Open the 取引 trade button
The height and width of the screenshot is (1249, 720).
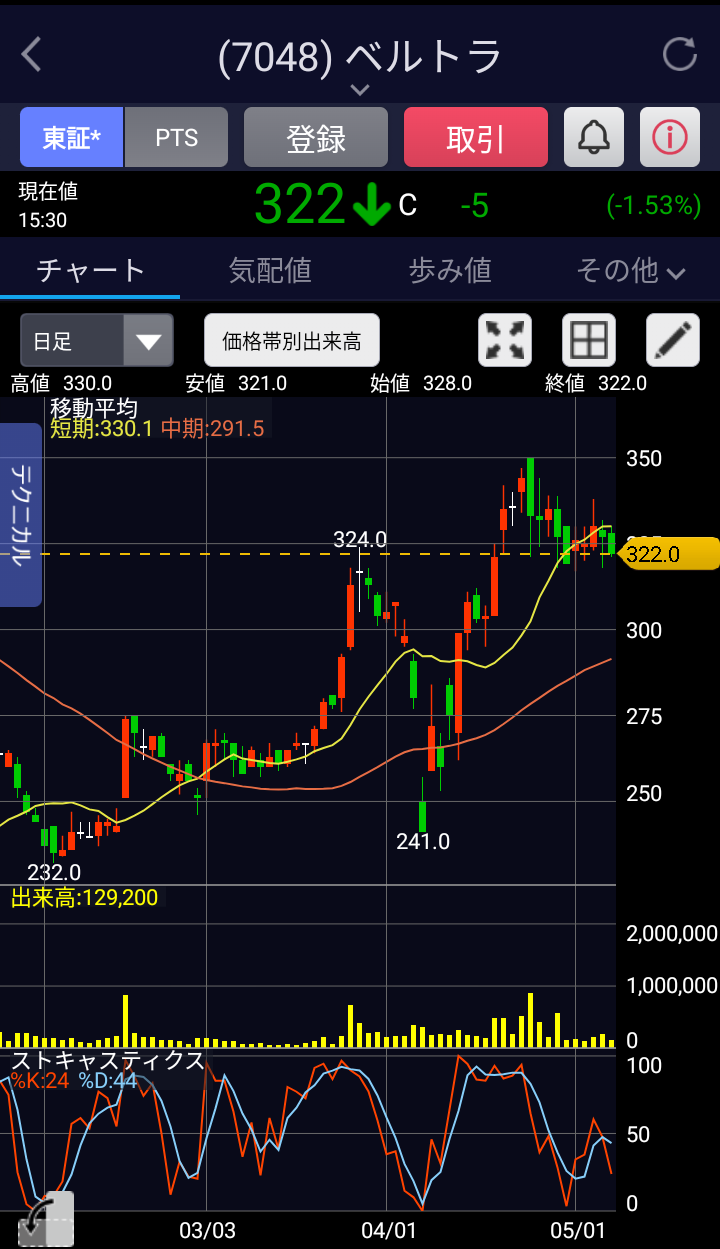476,137
